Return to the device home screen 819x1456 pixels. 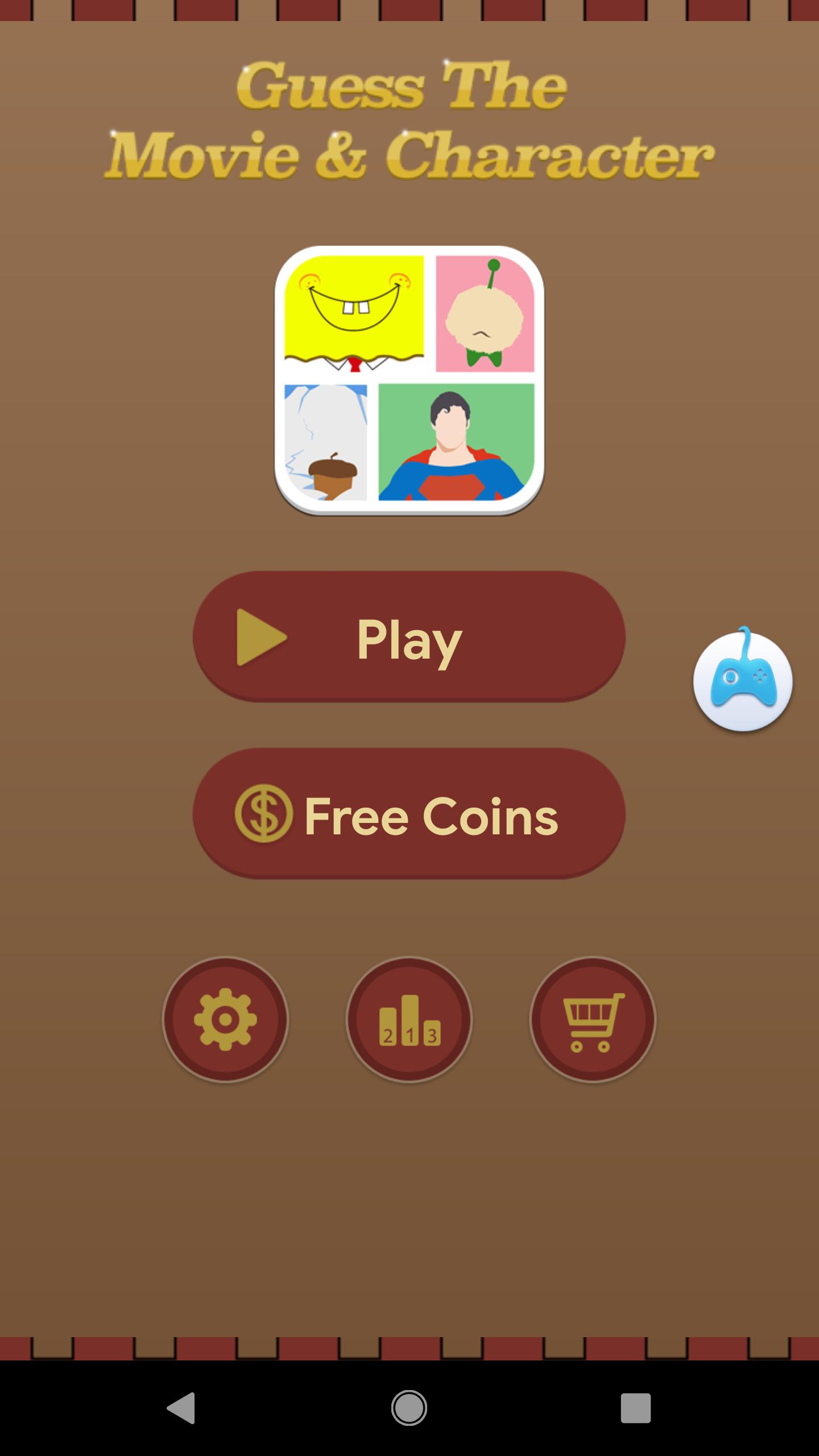pos(409,1408)
